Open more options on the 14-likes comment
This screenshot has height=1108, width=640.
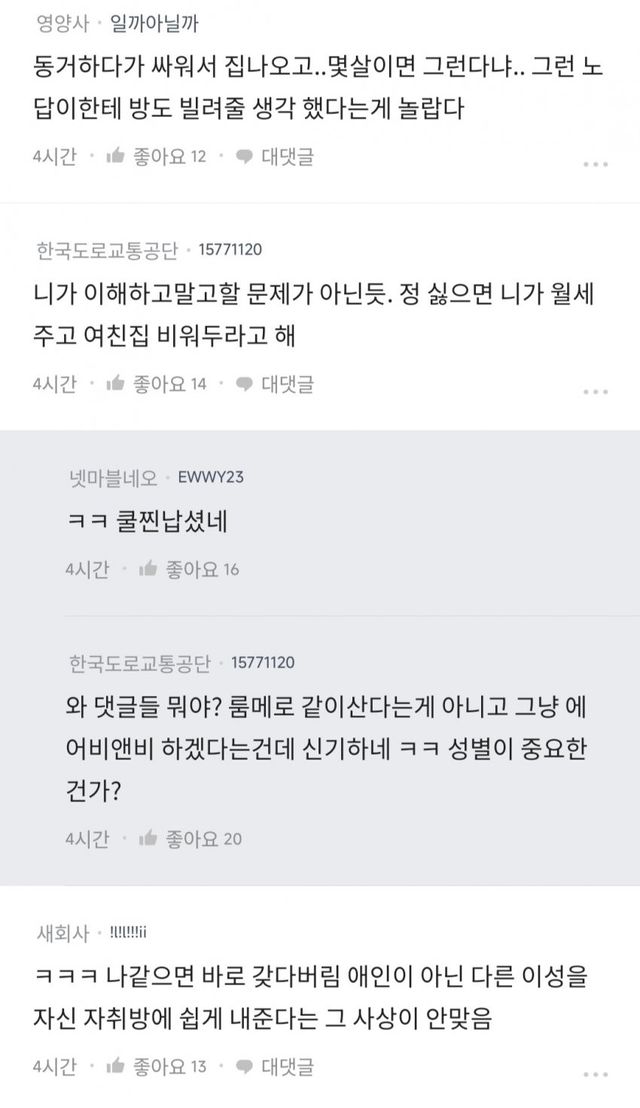[595, 391]
